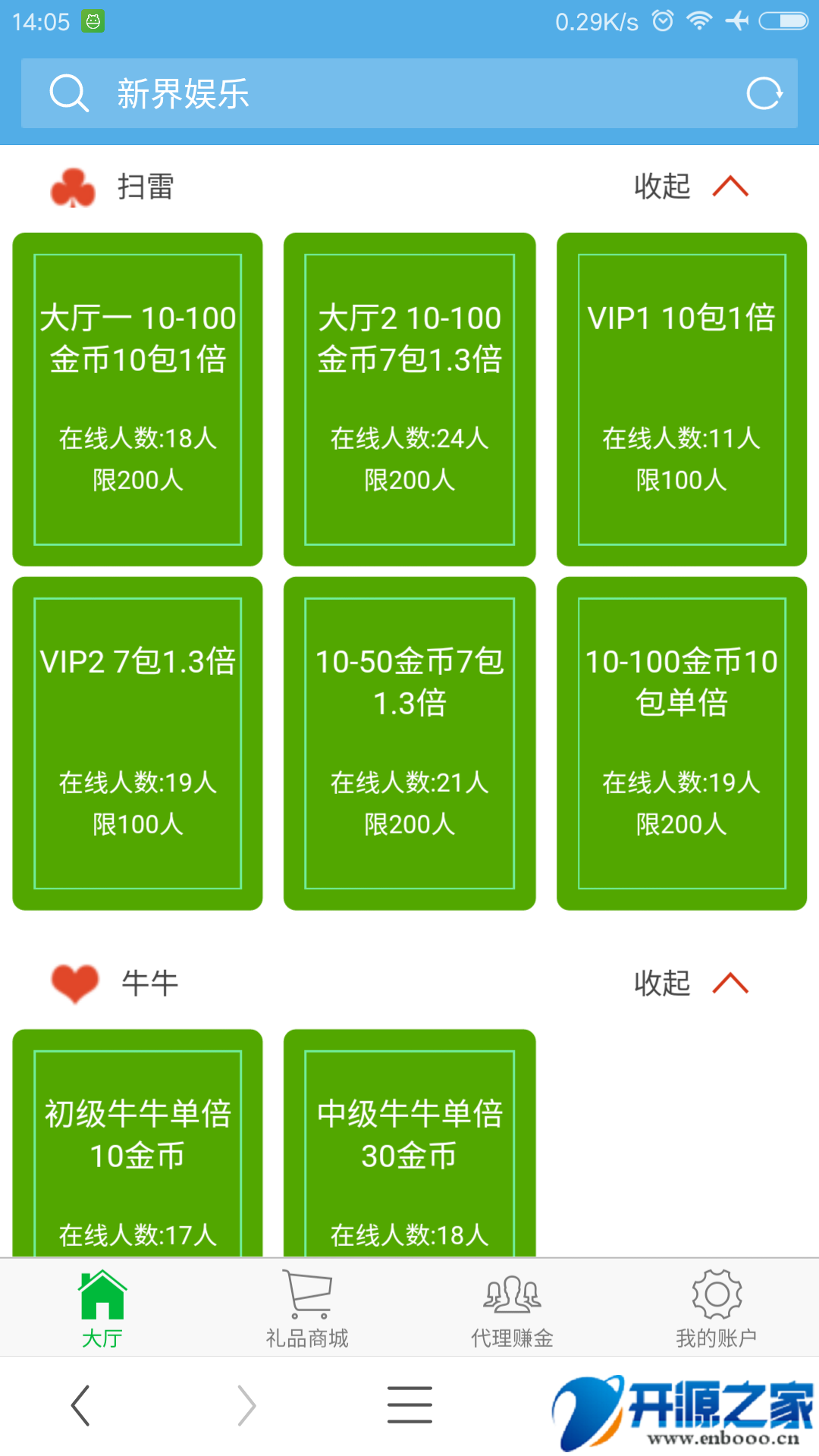This screenshot has width=819, height=1456.
Task: Open the 代理赚金 tab
Action: [512, 1308]
